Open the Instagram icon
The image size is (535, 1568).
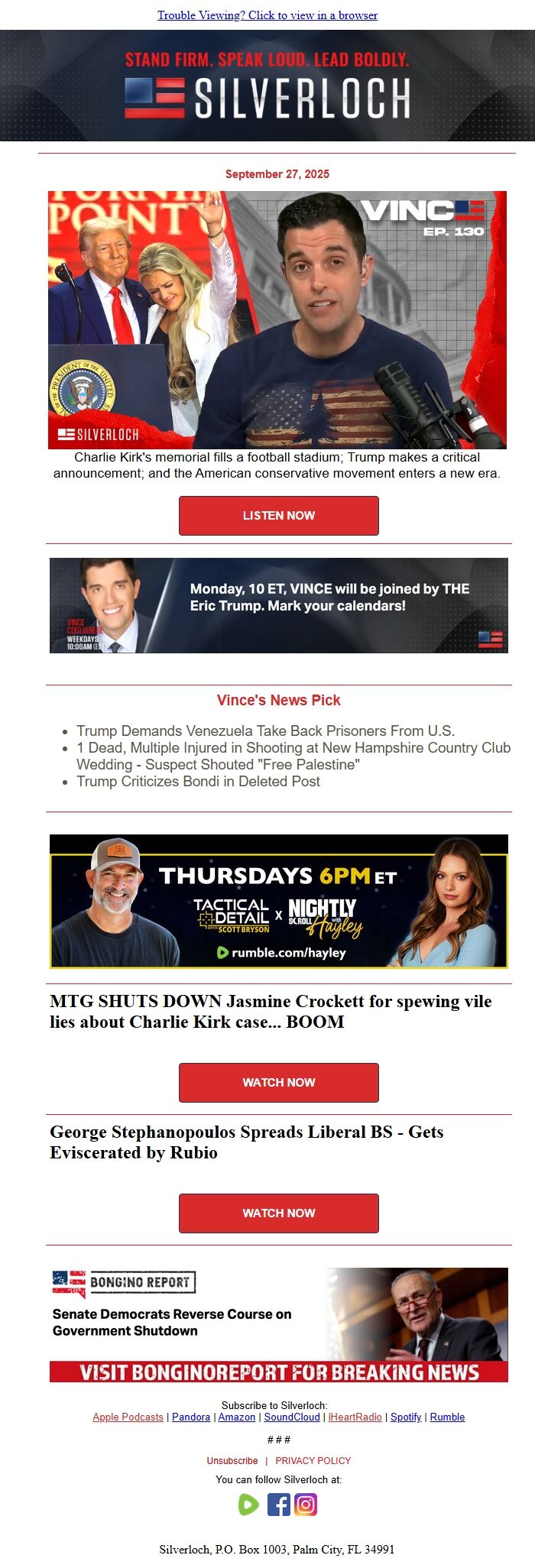click(x=306, y=1505)
